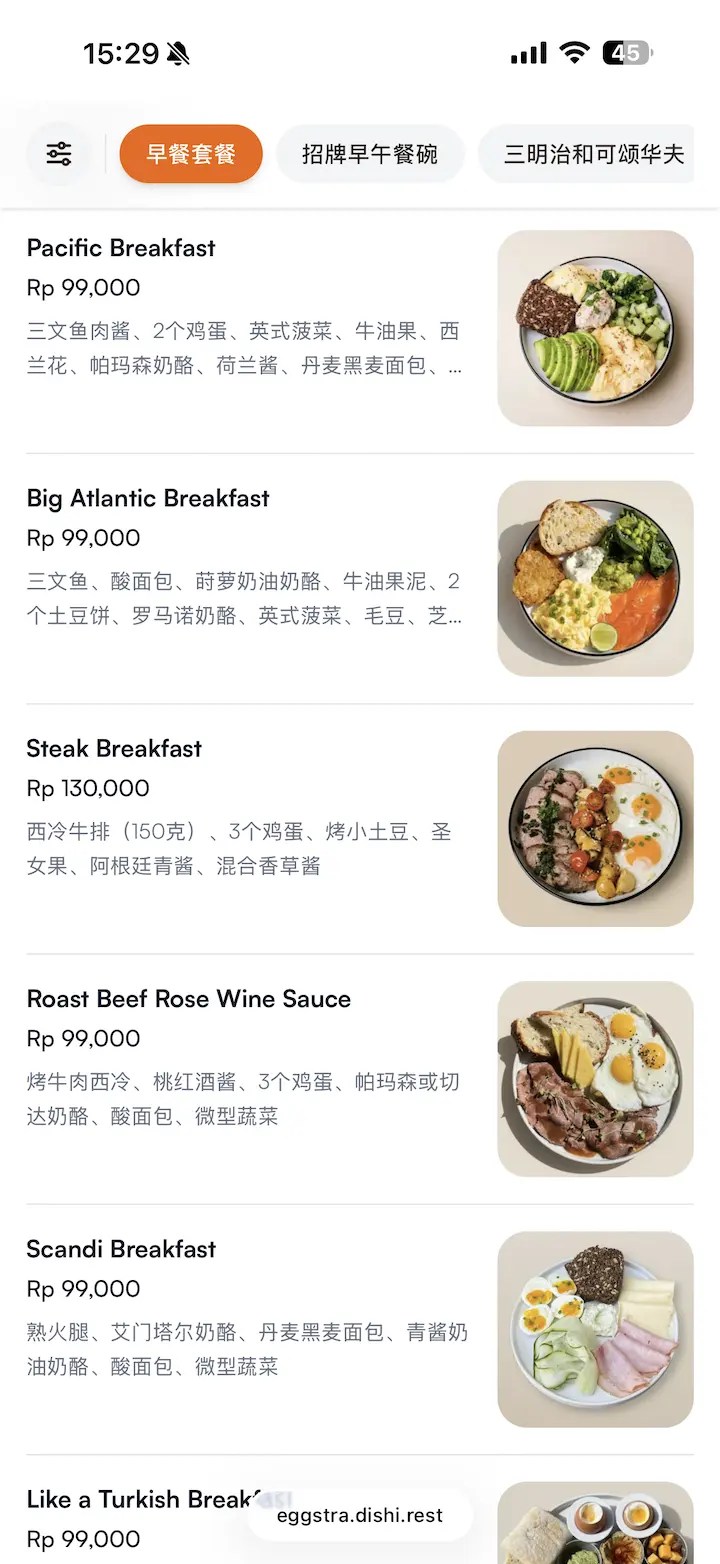Screen dimensions: 720x1564
Task: Tap the Scandi Breakfast dish image
Action: click(x=595, y=1329)
